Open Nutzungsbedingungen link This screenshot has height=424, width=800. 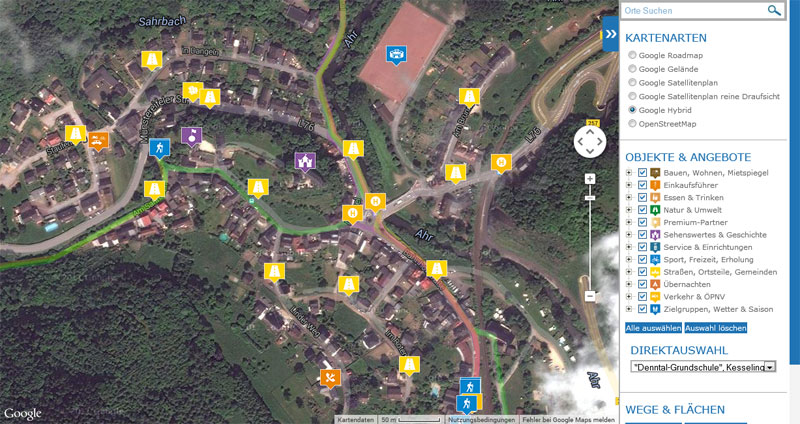click(x=482, y=420)
